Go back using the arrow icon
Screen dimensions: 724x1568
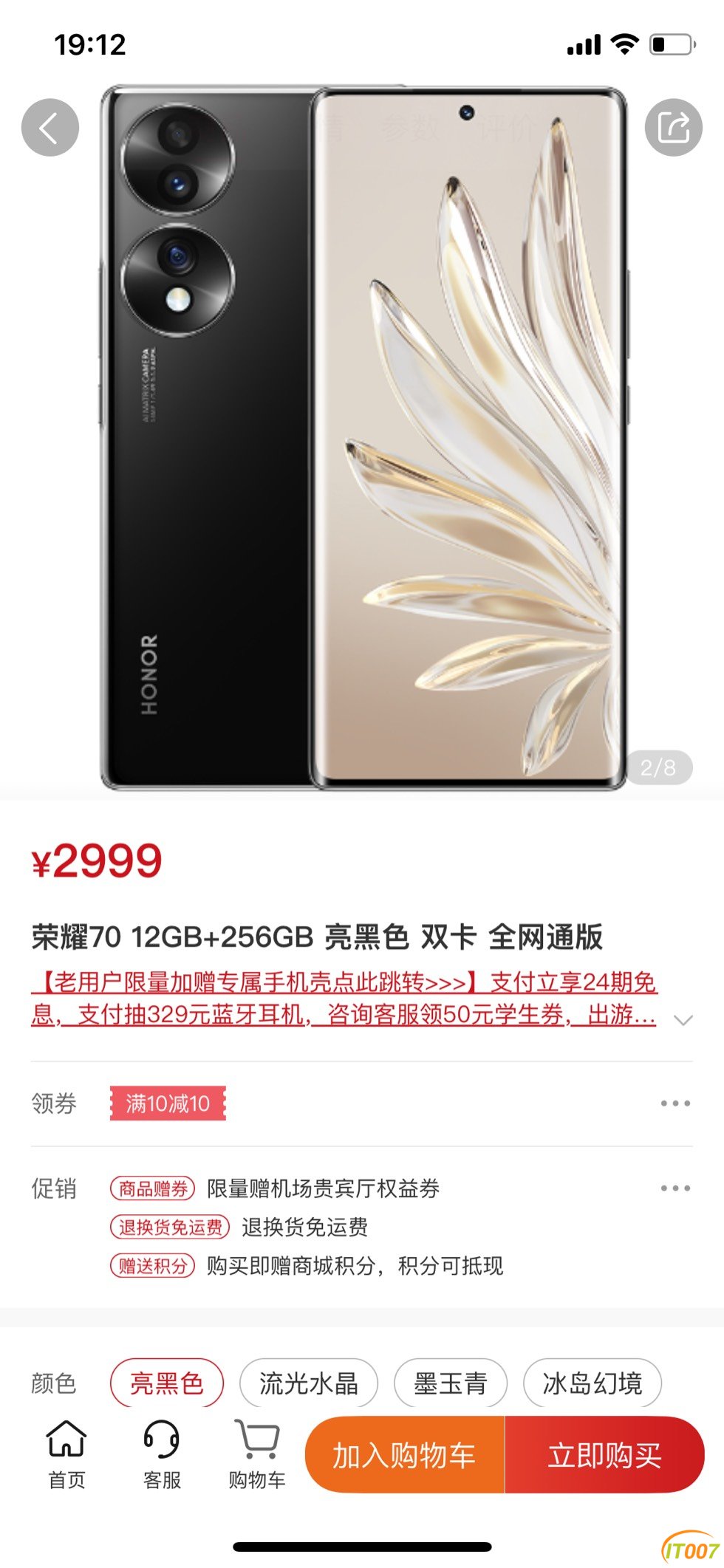coord(49,127)
